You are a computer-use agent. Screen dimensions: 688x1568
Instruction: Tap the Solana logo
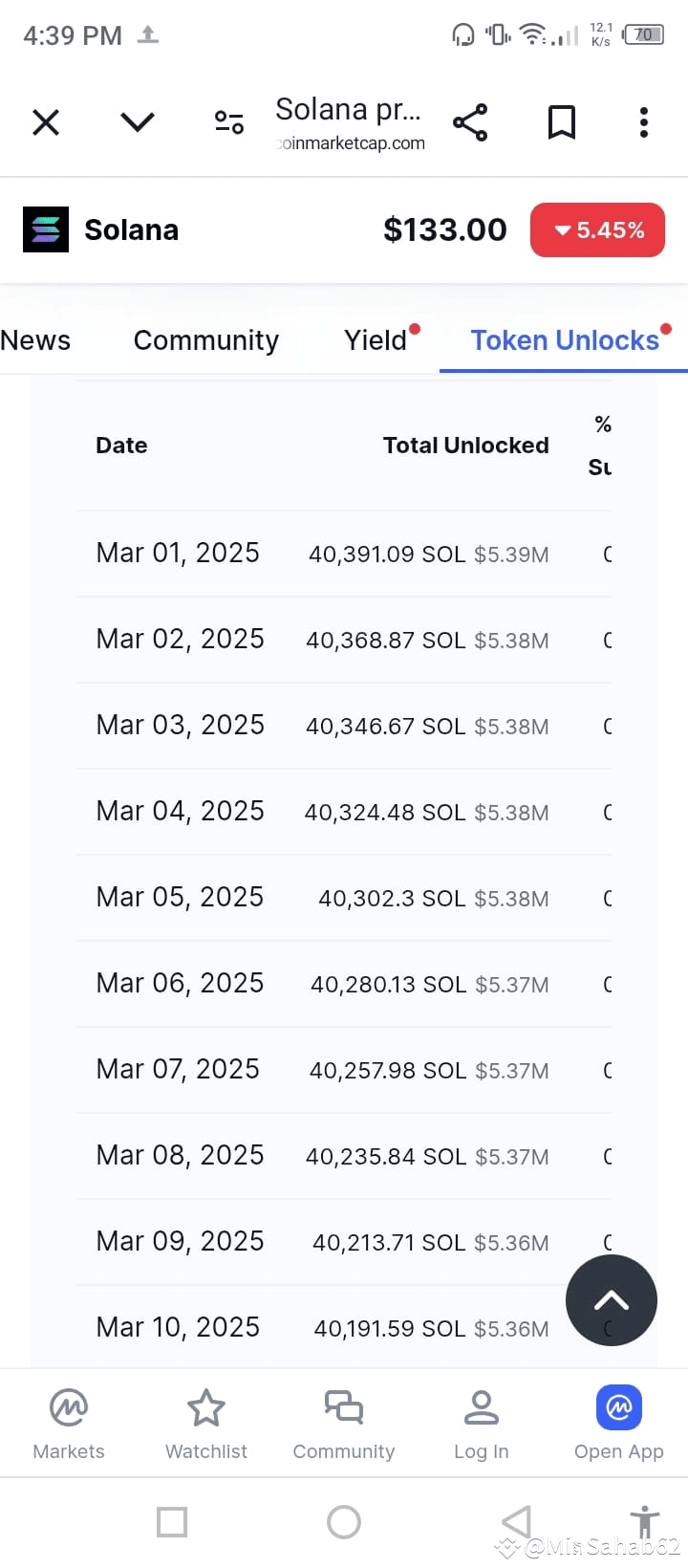coord(45,229)
